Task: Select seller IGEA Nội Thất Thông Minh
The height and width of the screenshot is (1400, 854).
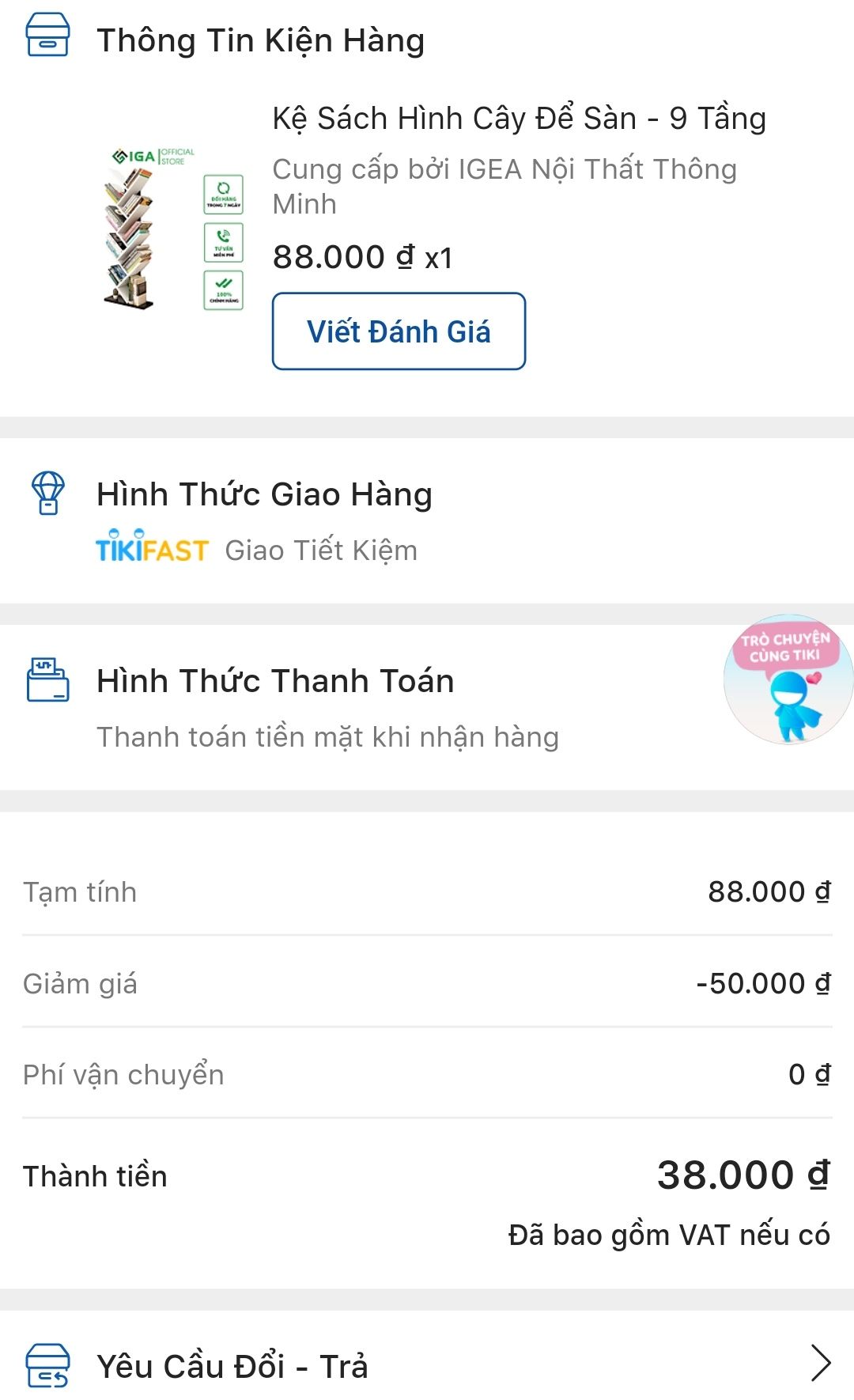Action: 506,186
